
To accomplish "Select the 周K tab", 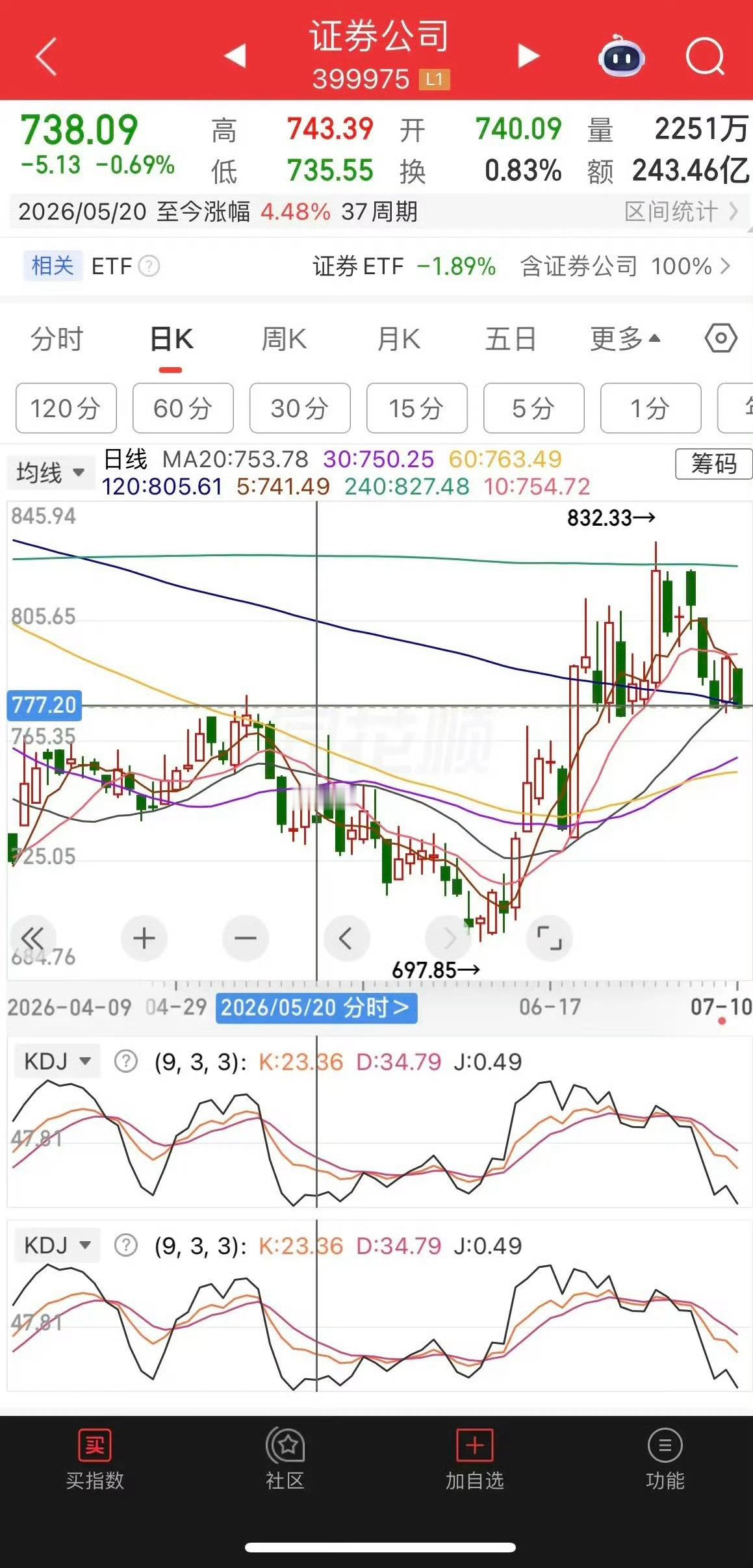I will (x=284, y=339).
